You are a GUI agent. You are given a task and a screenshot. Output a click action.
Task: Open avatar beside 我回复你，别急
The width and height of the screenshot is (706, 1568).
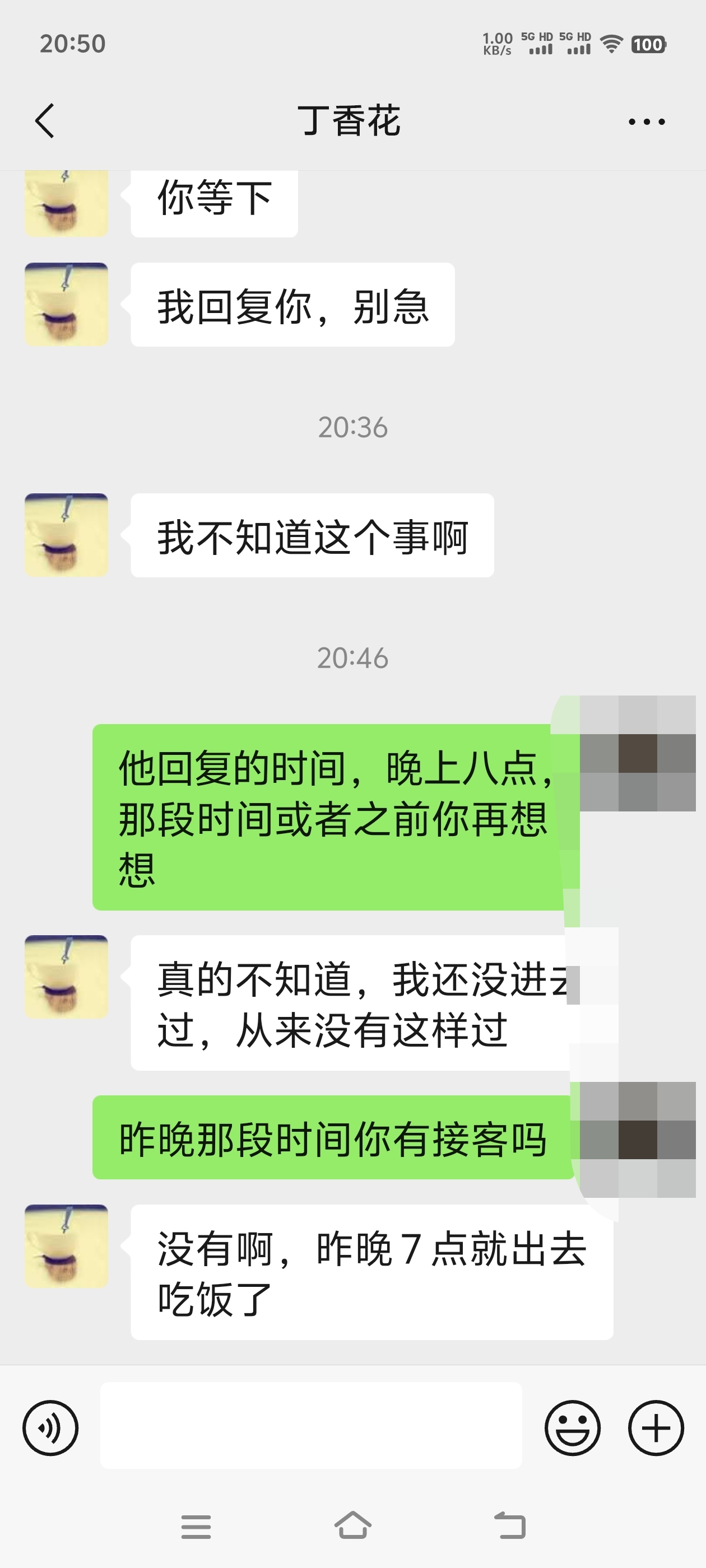pos(66,304)
